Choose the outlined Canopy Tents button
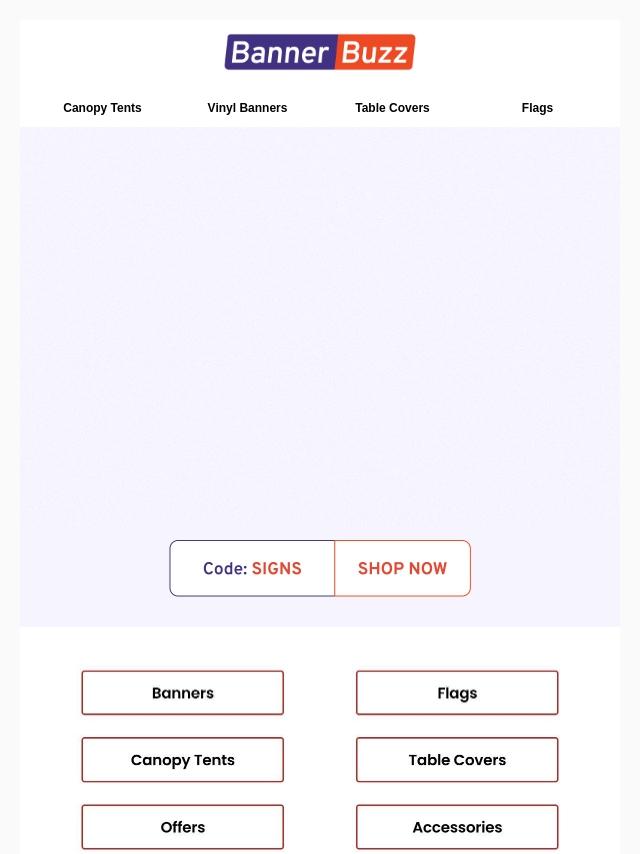This screenshot has height=854, width=640. pyautogui.click(x=182, y=760)
